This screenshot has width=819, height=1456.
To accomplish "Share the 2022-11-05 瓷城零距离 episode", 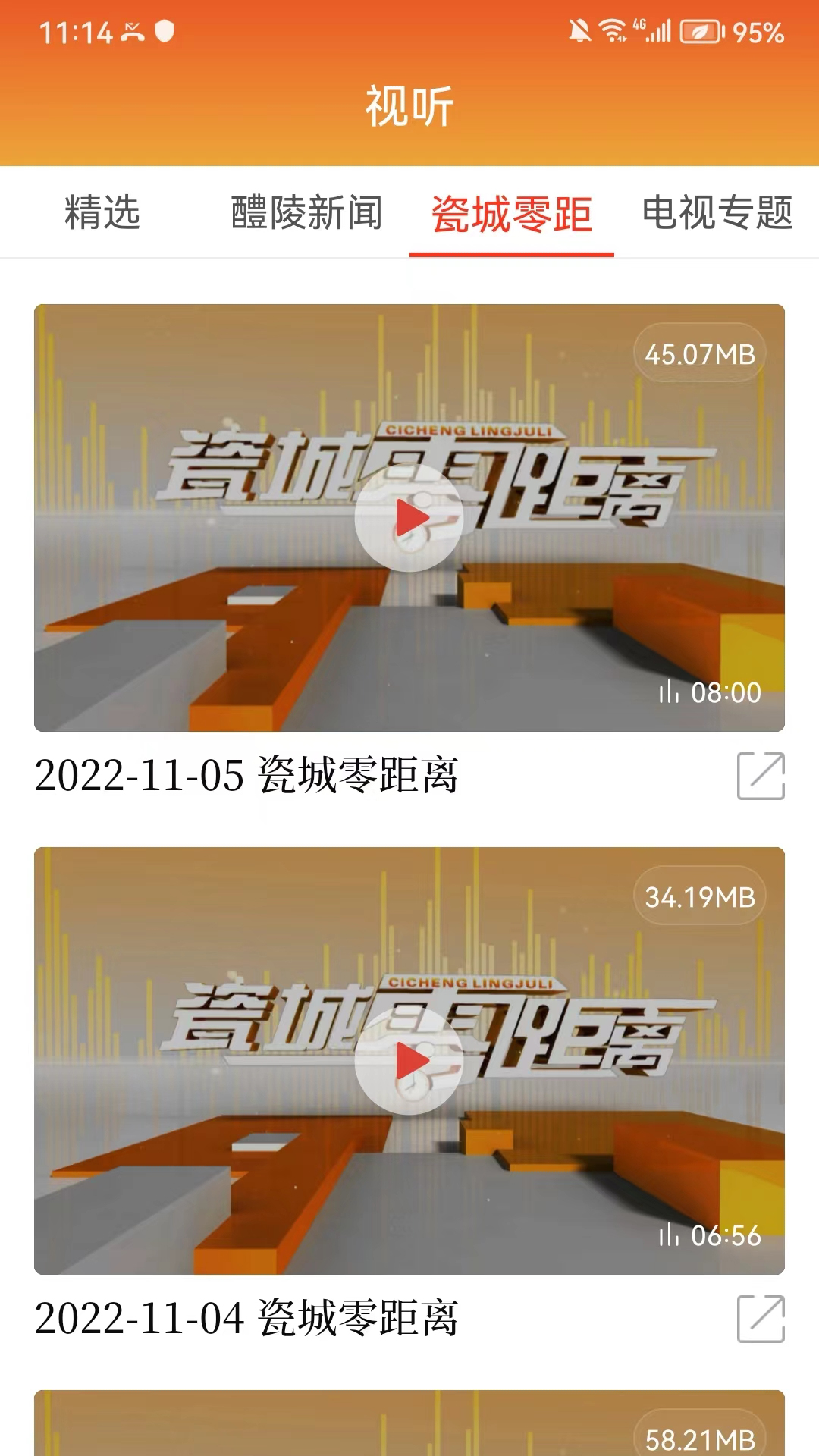I will 761,776.
